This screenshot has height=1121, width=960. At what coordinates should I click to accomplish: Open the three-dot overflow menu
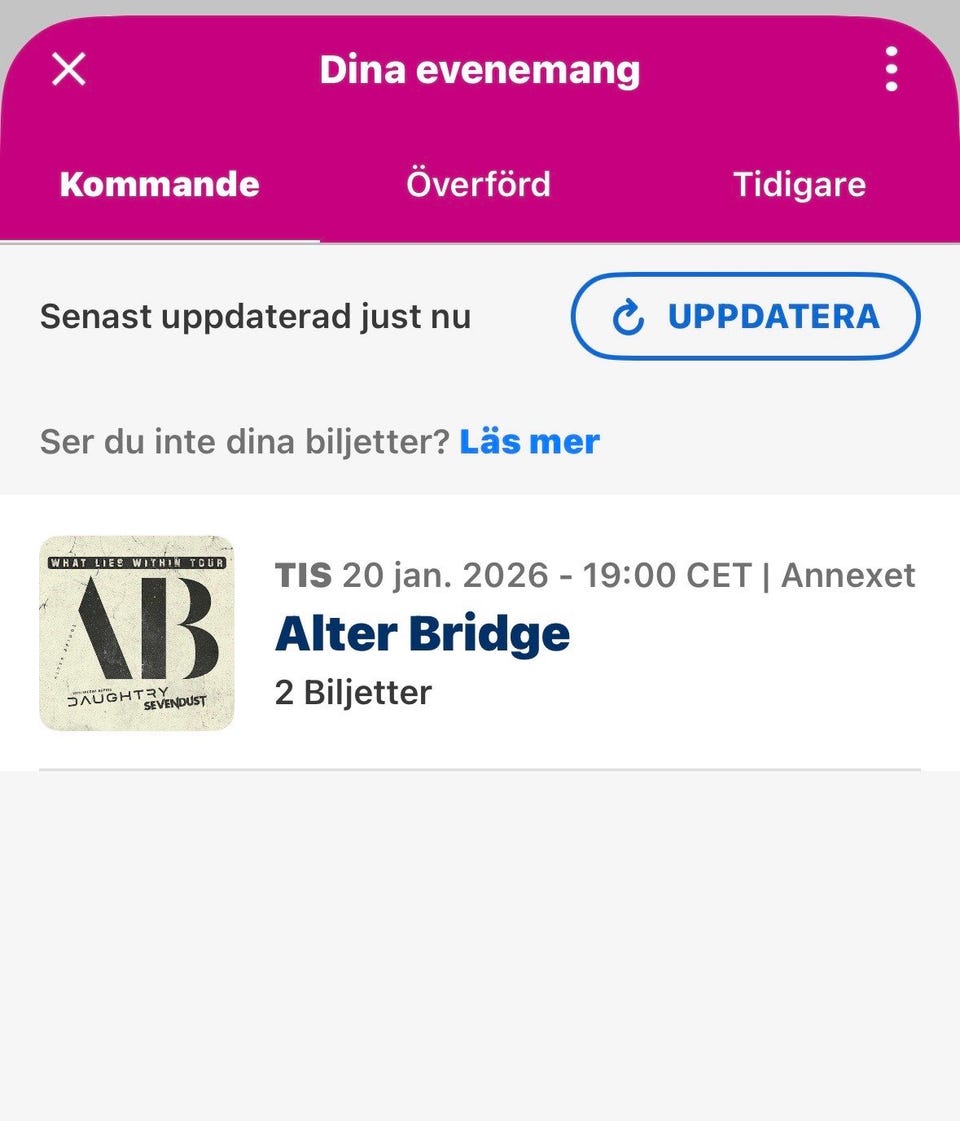891,70
